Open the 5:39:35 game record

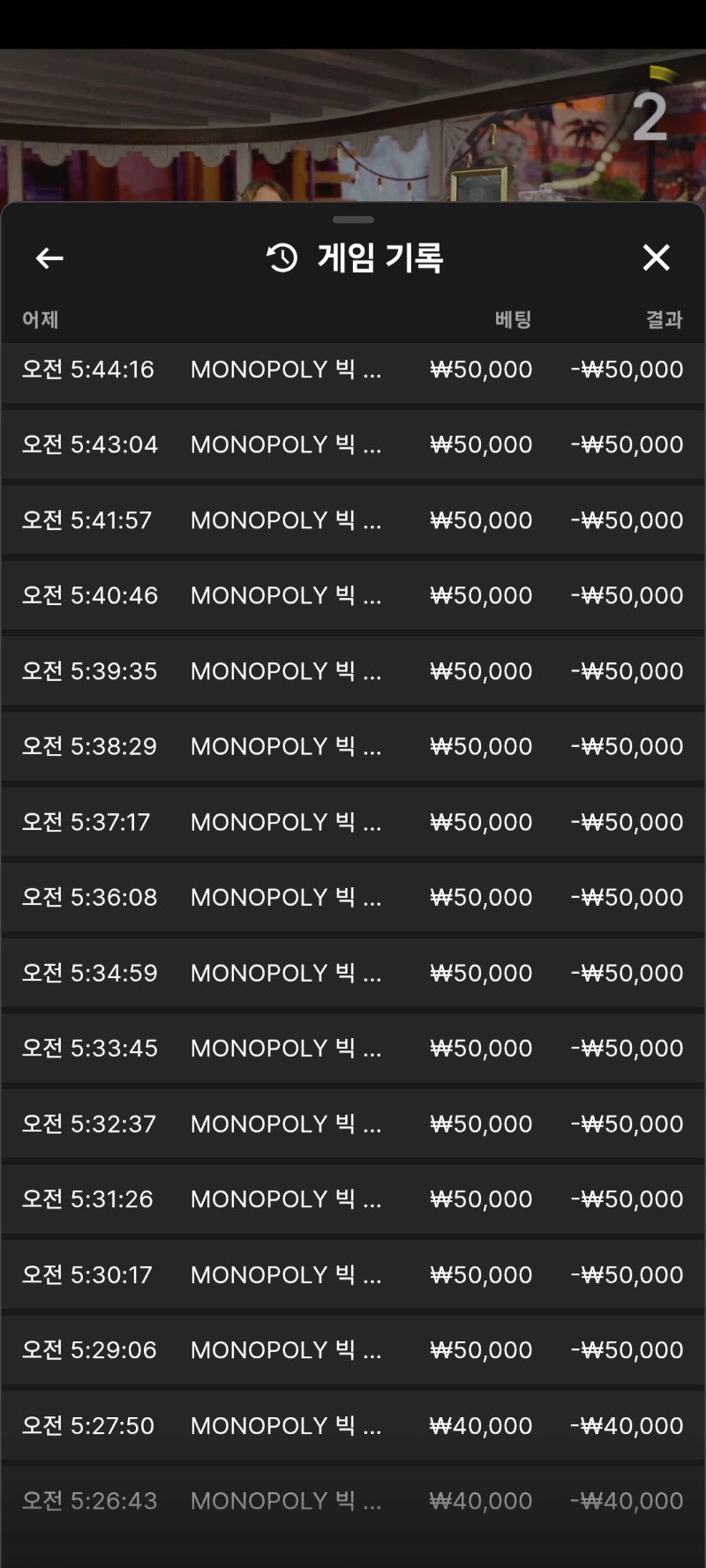tap(353, 671)
